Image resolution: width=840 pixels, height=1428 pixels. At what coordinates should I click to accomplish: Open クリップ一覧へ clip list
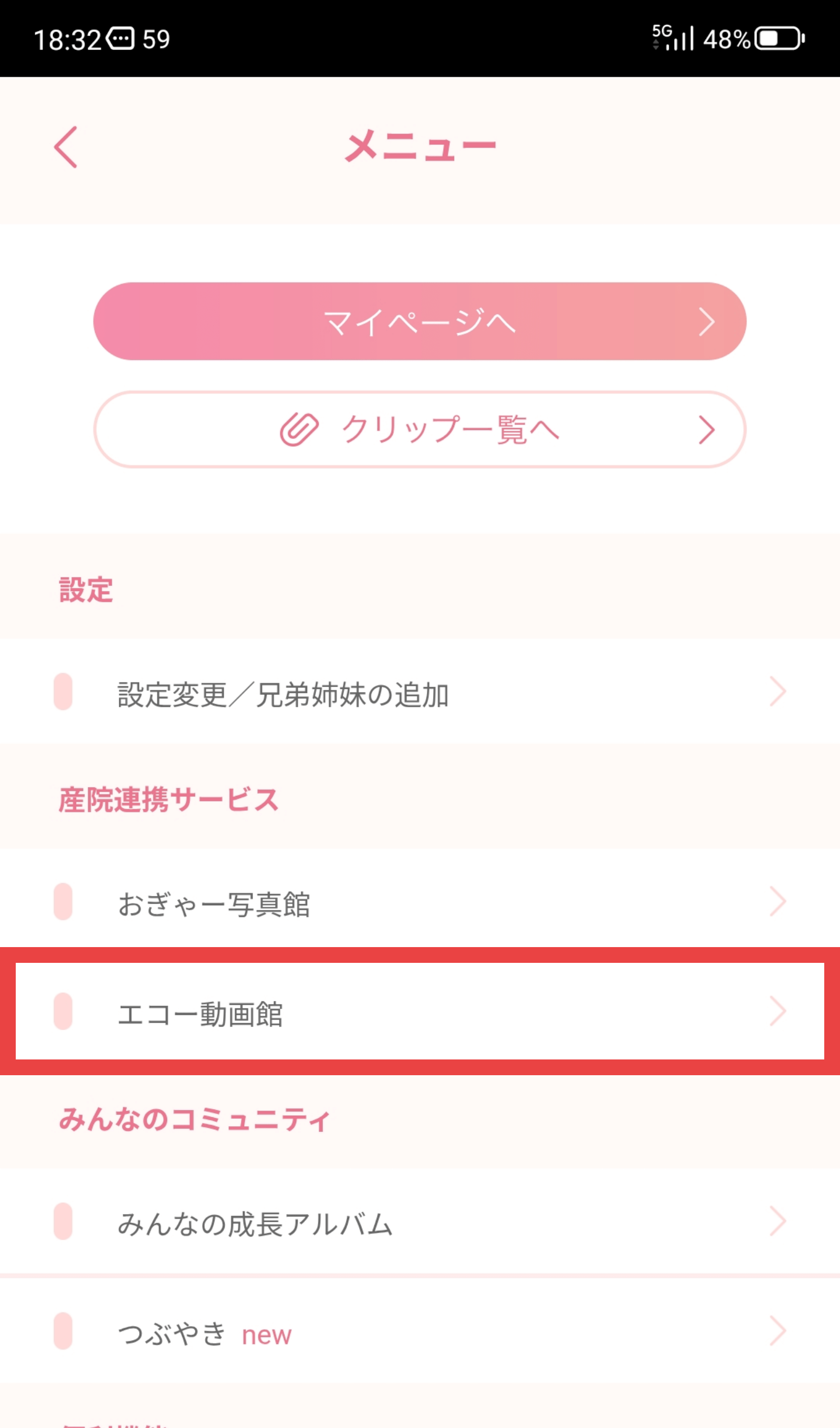(x=419, y=429)
